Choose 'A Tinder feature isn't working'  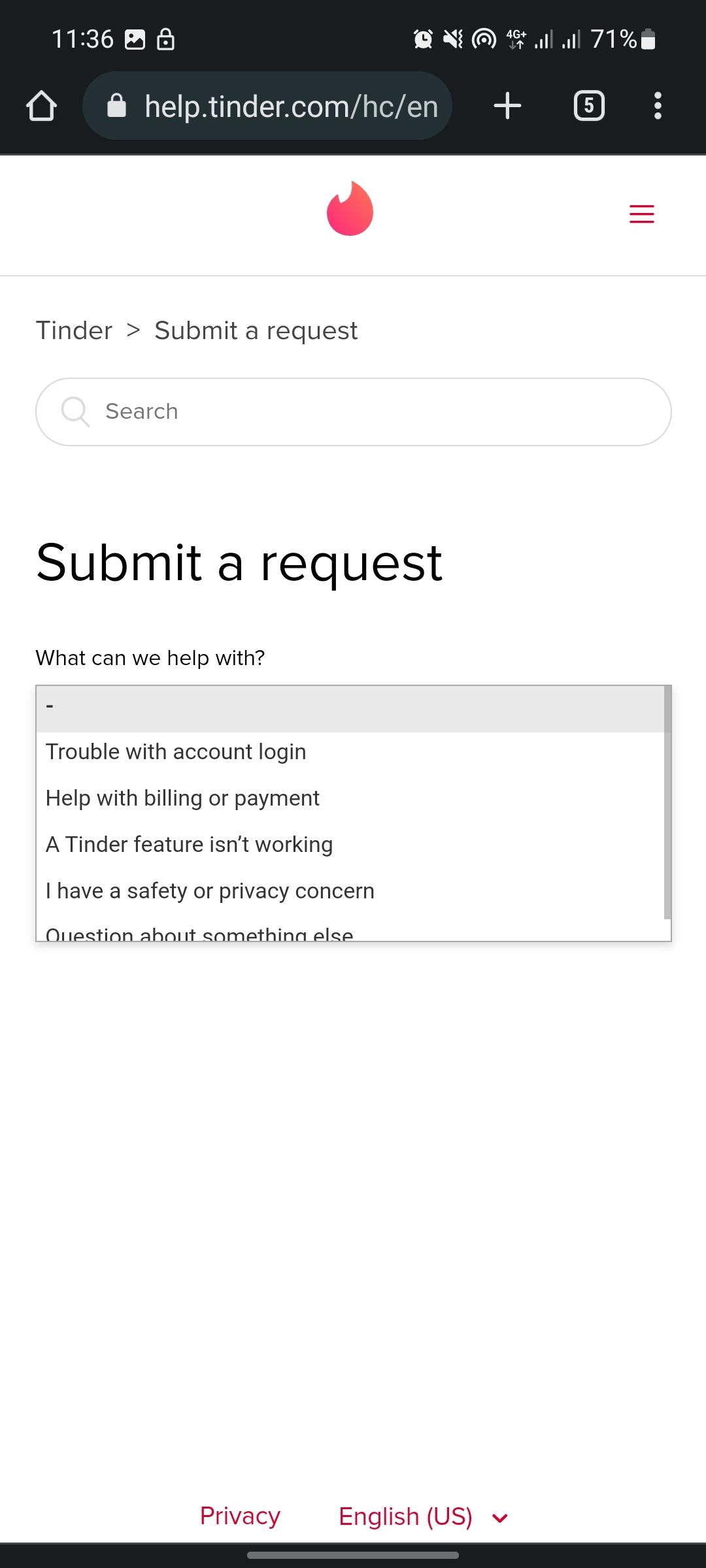click(x=188, y=844)
